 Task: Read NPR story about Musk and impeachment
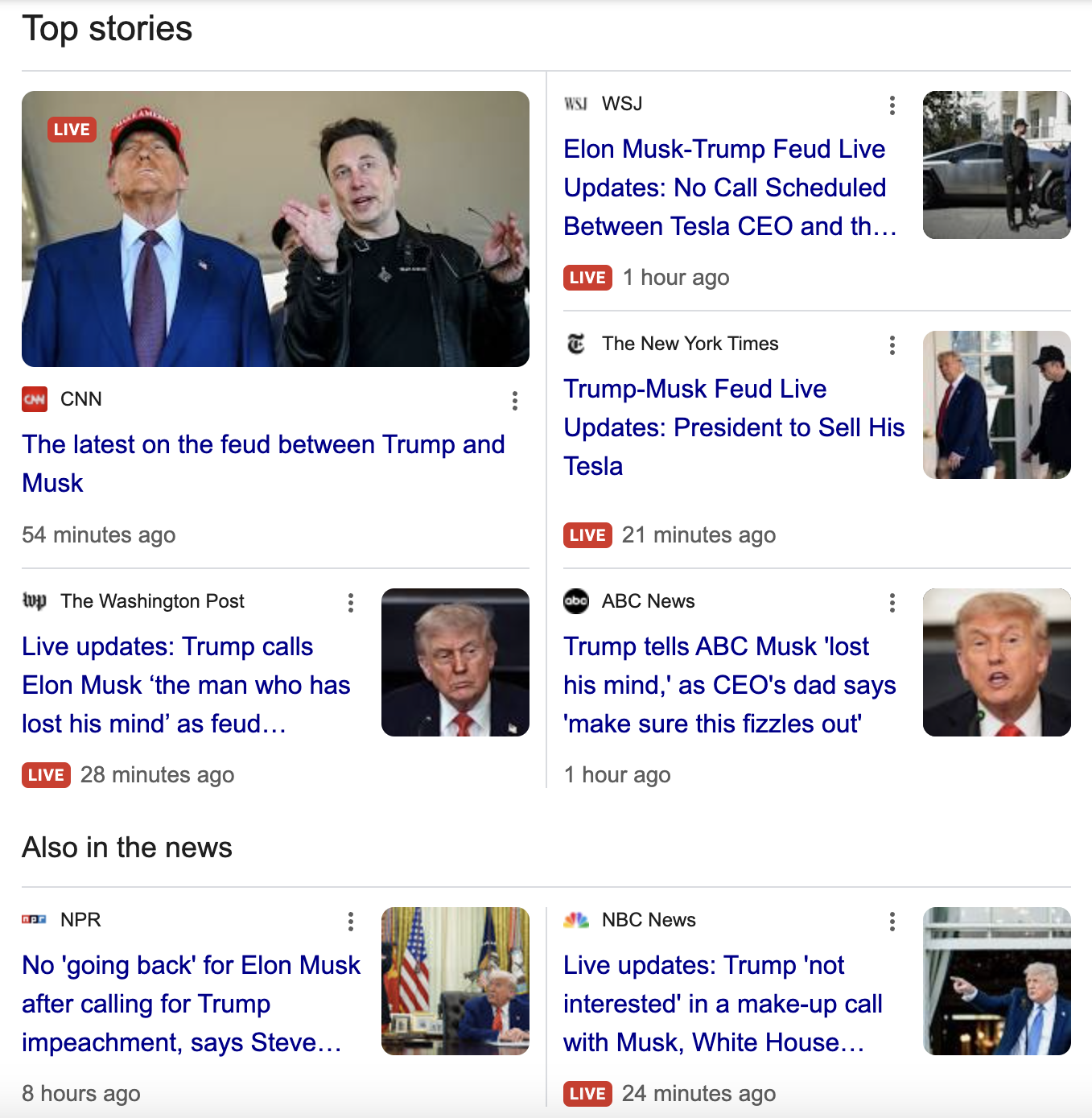tap(191, 1004)
